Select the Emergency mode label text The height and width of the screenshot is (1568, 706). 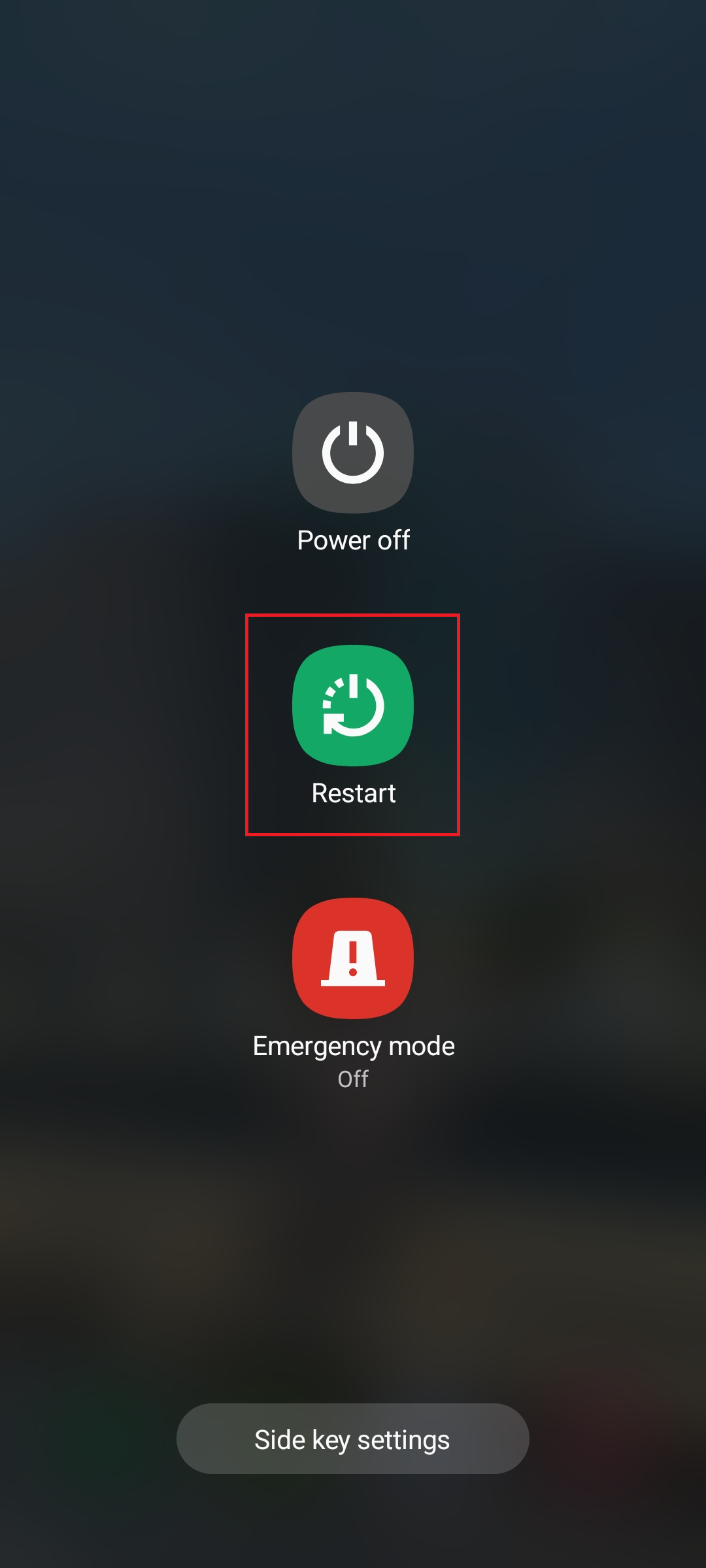pyautogui.click(x=353, y=1045)
